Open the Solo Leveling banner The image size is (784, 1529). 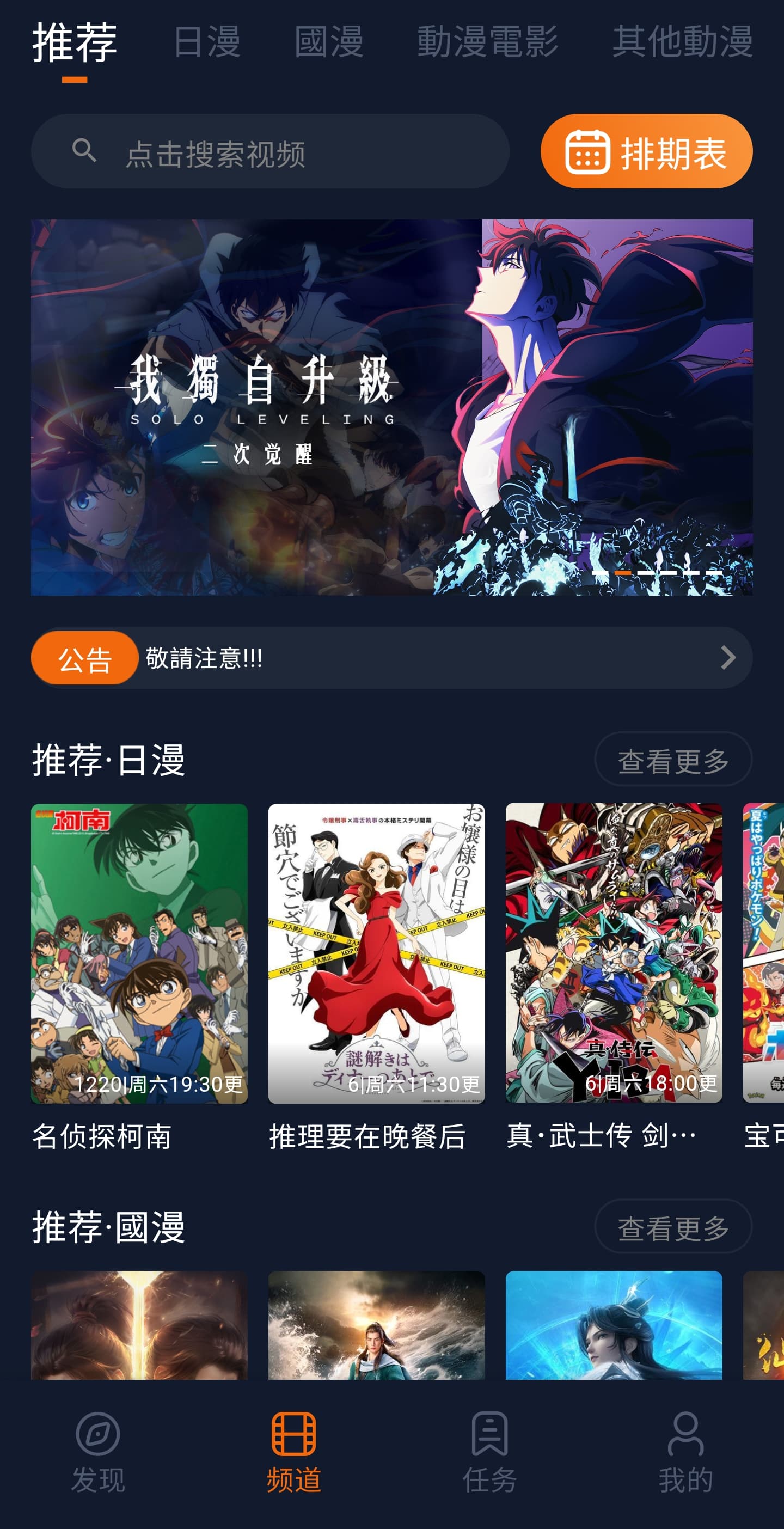click(391, 407)
